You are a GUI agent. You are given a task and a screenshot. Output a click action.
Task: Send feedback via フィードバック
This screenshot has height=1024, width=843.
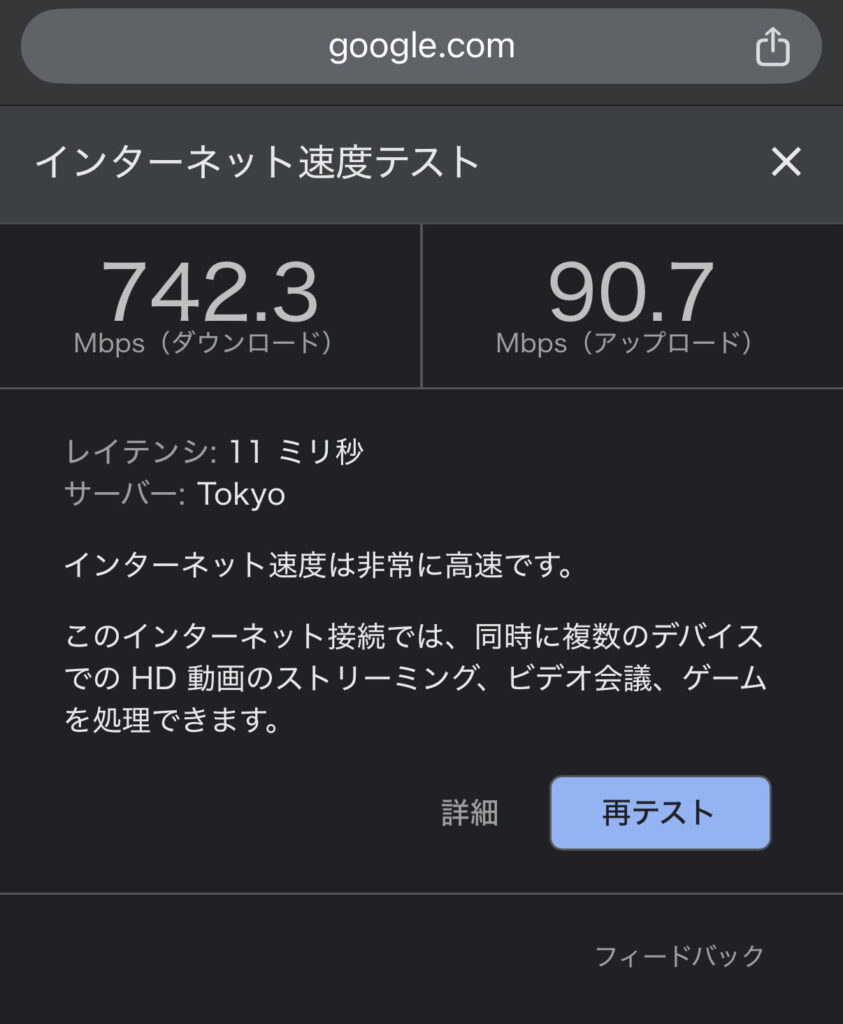pyautogui.click(x=679, y=956)
